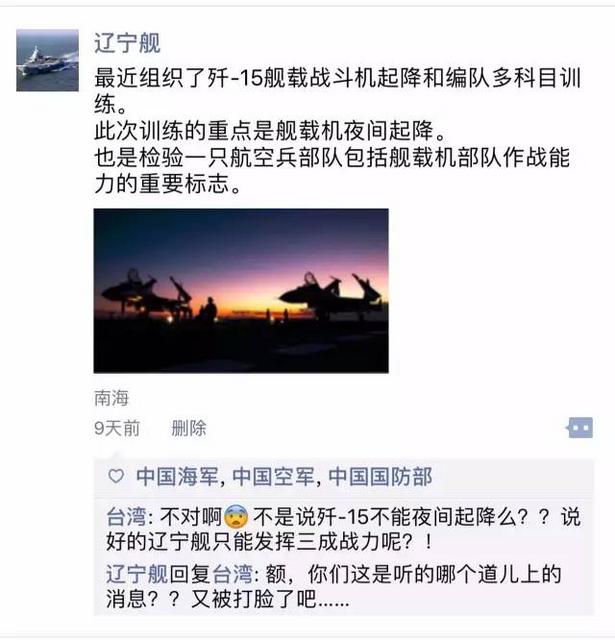Open 中国海军 in the likes list
The width and height of the screenshot is (615, 640).
176,477
